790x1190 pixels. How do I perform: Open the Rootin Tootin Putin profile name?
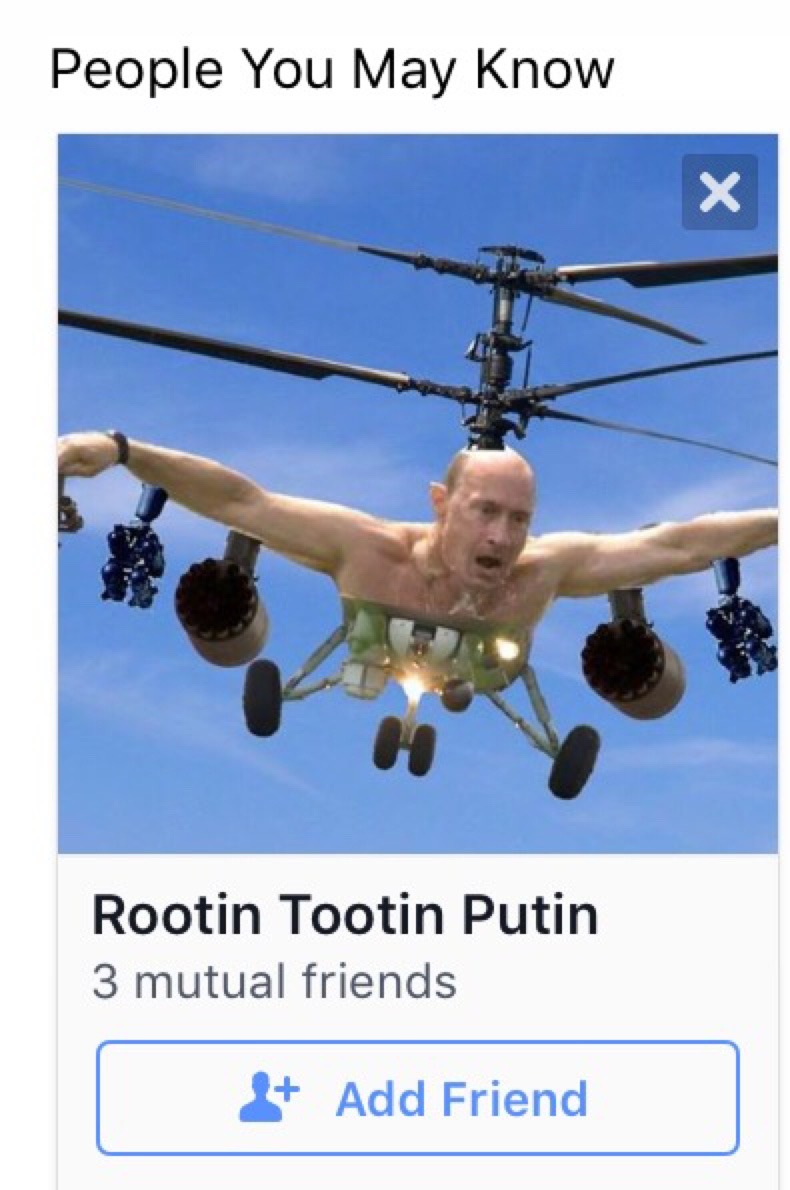pyautogui.click(x=345, y=915)
